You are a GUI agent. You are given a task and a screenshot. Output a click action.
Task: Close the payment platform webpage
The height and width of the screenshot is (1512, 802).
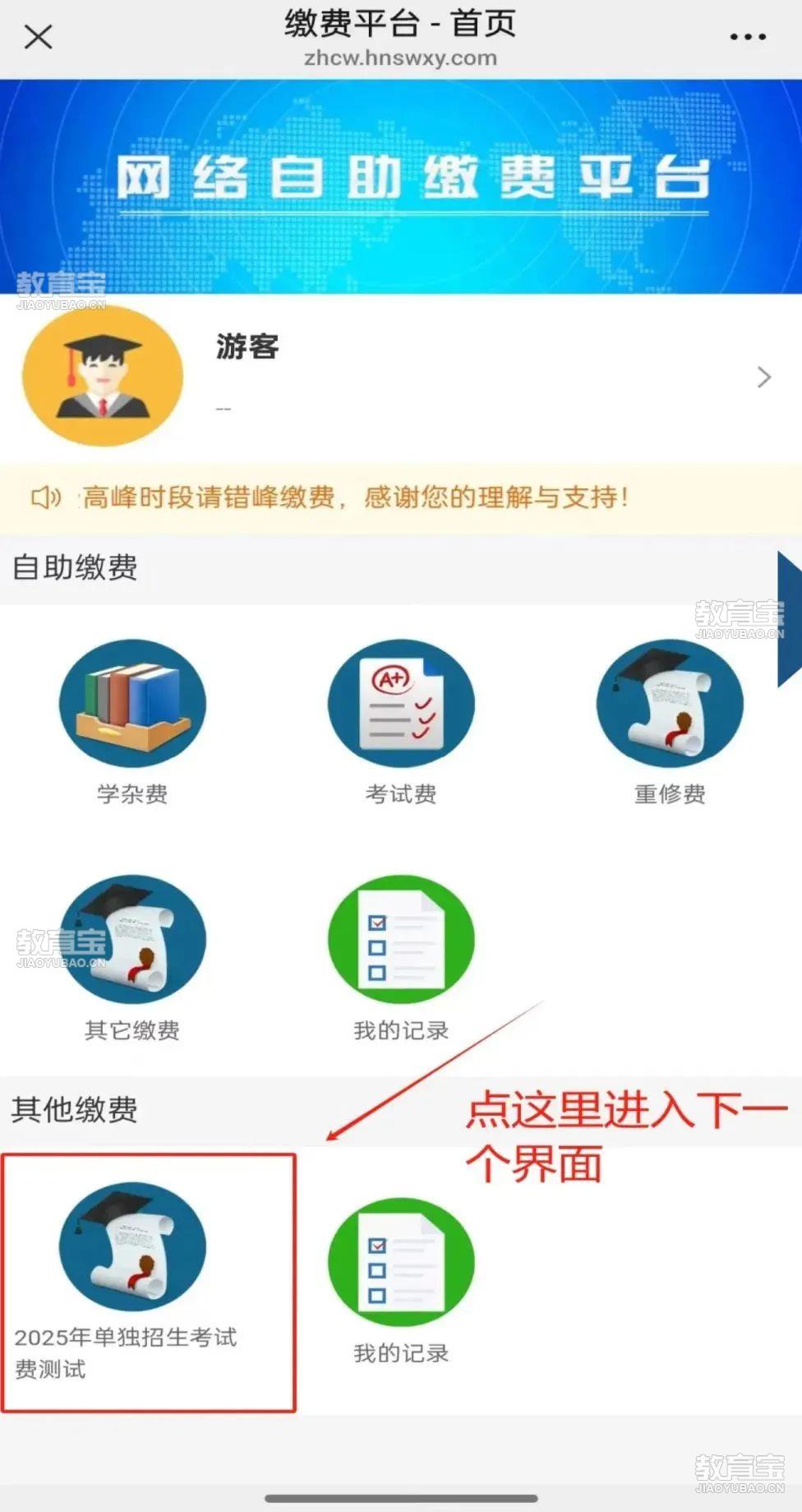[x=38, y=37]
